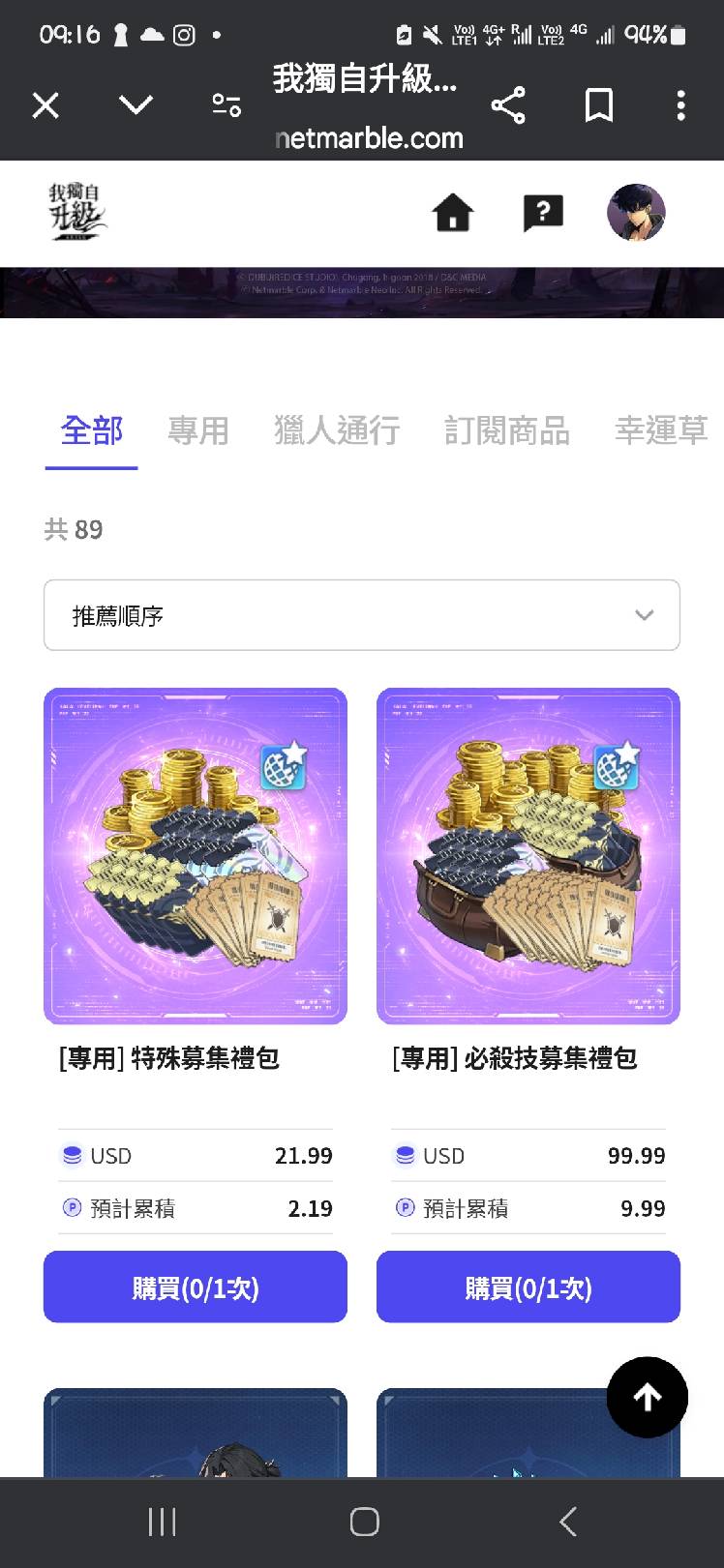
Task: Click the question mark help icon
Action: click(544, 212)
